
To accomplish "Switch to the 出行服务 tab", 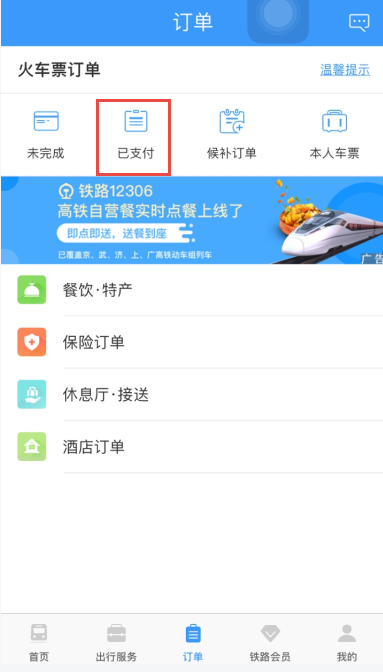I will pyautogui.click(x=116, y=642).
